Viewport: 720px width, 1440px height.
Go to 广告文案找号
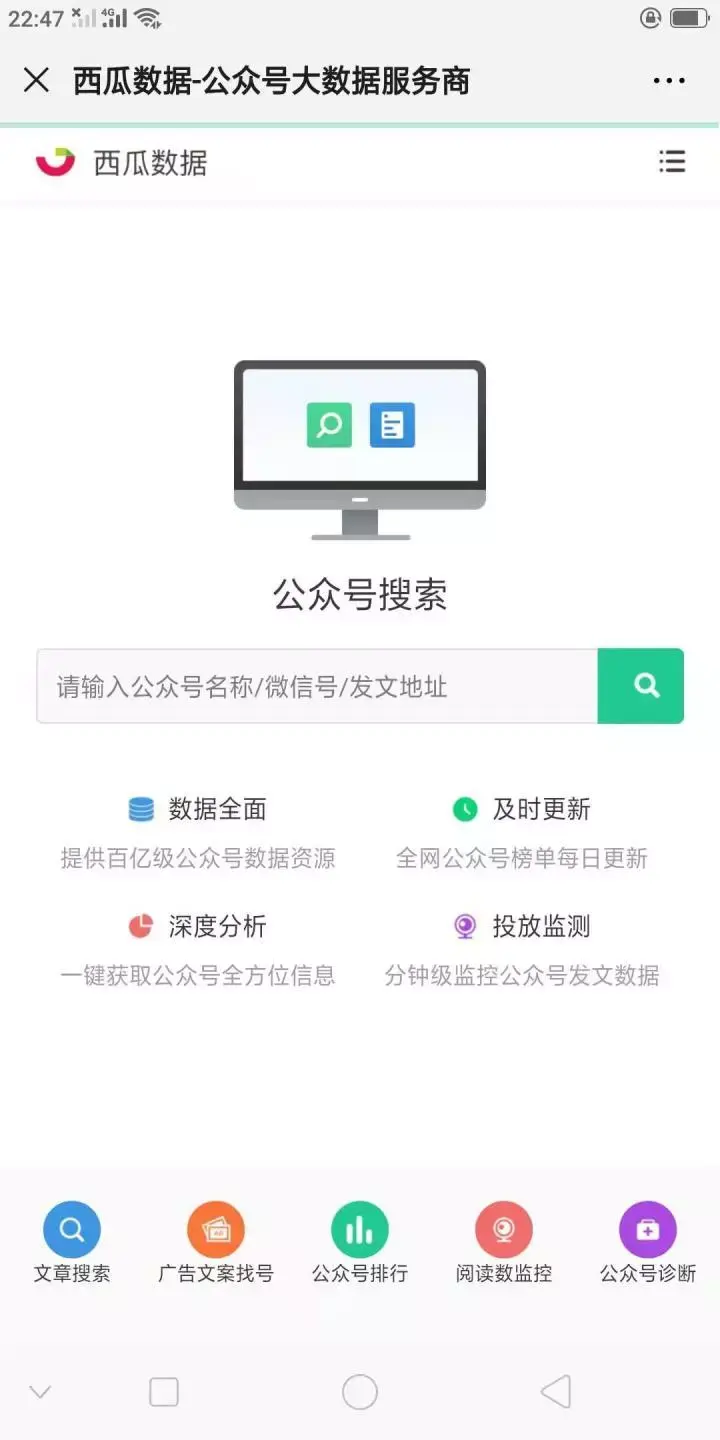click(216, 1242)
